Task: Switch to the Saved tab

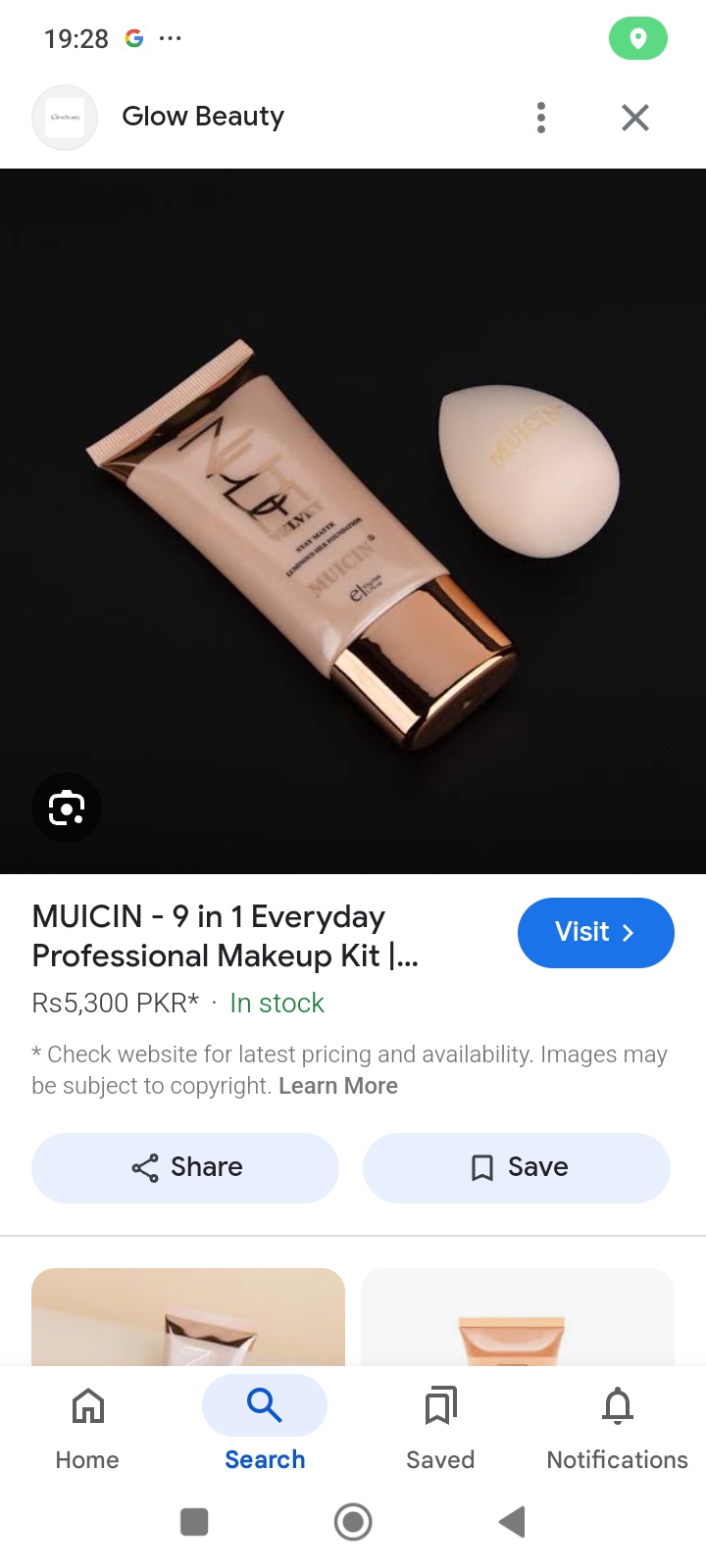Action: click(x=440, y=1428)
